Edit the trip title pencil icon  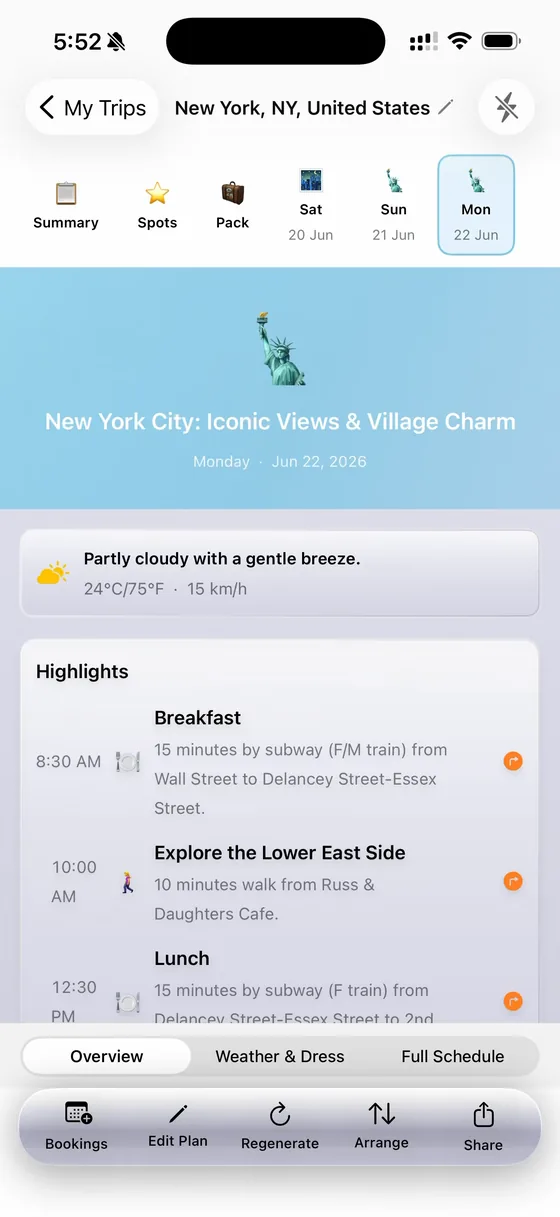tap(446, 107)
